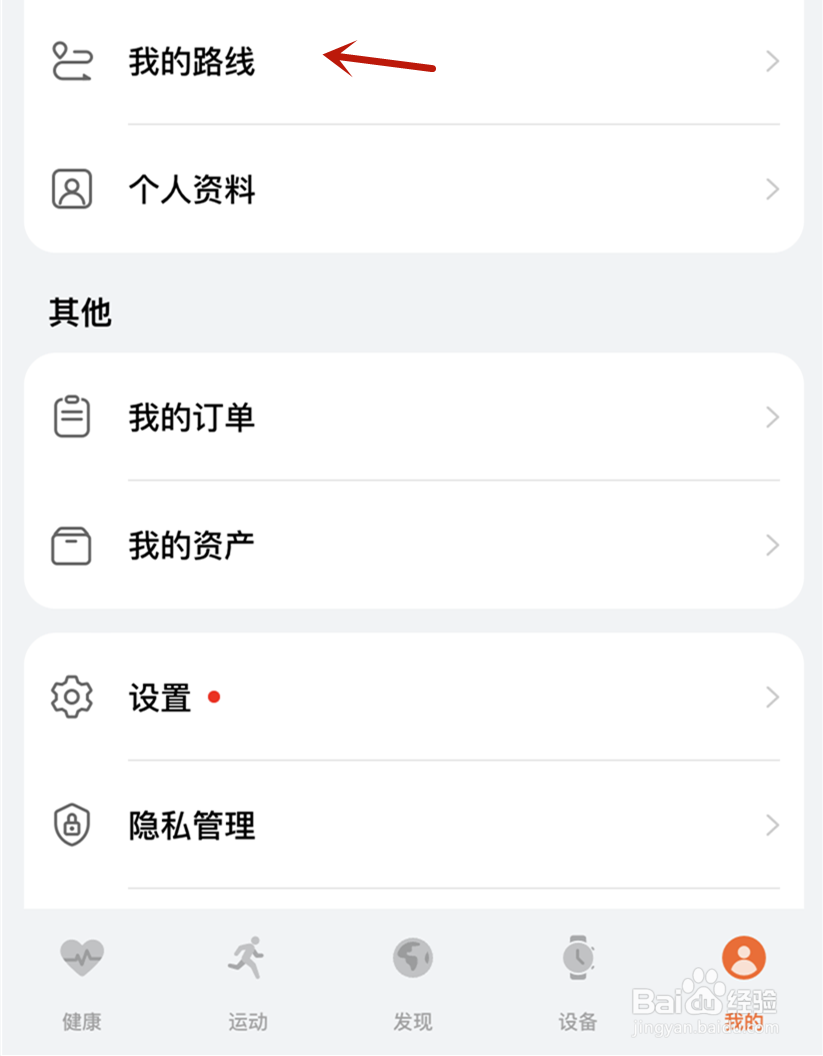Tap the heart-pulse icon in bottom bar
Viewport: 823px width, 1056px height.
click(82, 957)
